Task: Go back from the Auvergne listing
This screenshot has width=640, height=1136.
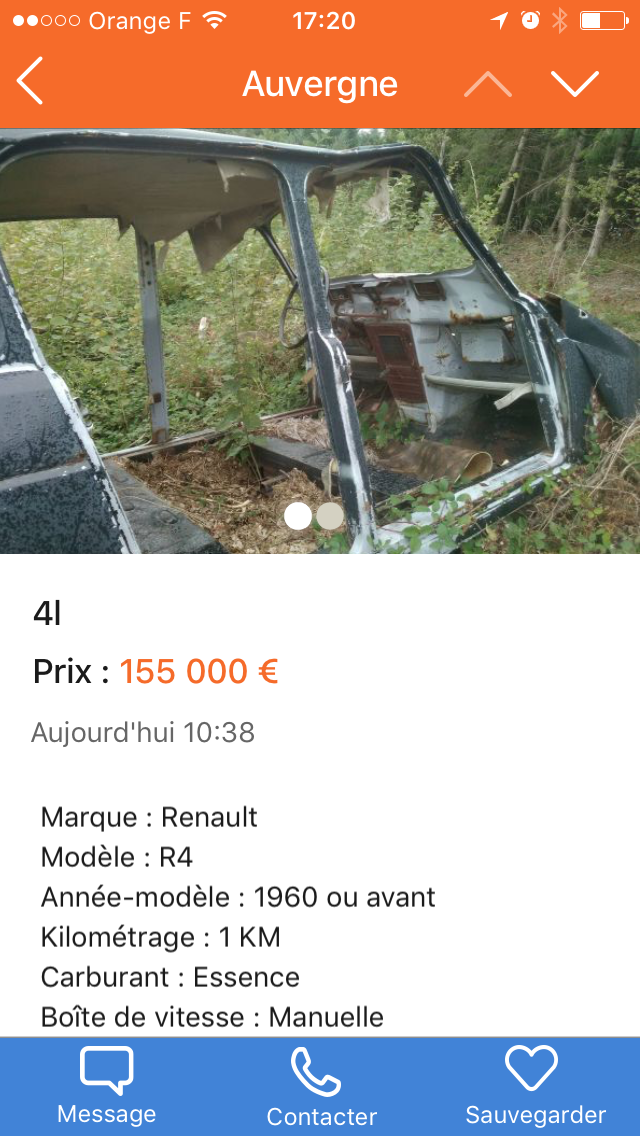Action: [x=30, y=82]
